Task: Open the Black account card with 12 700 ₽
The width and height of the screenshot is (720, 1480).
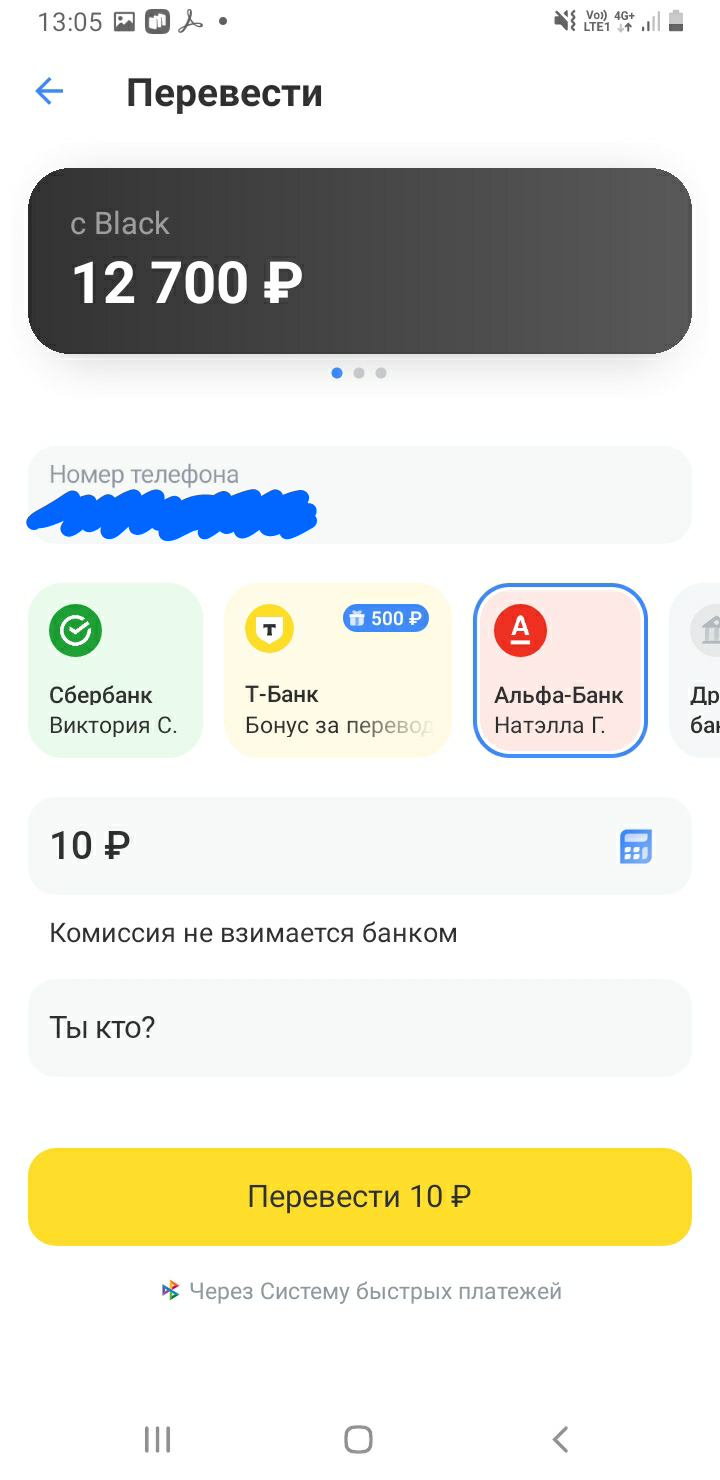Action: (359, 261)
